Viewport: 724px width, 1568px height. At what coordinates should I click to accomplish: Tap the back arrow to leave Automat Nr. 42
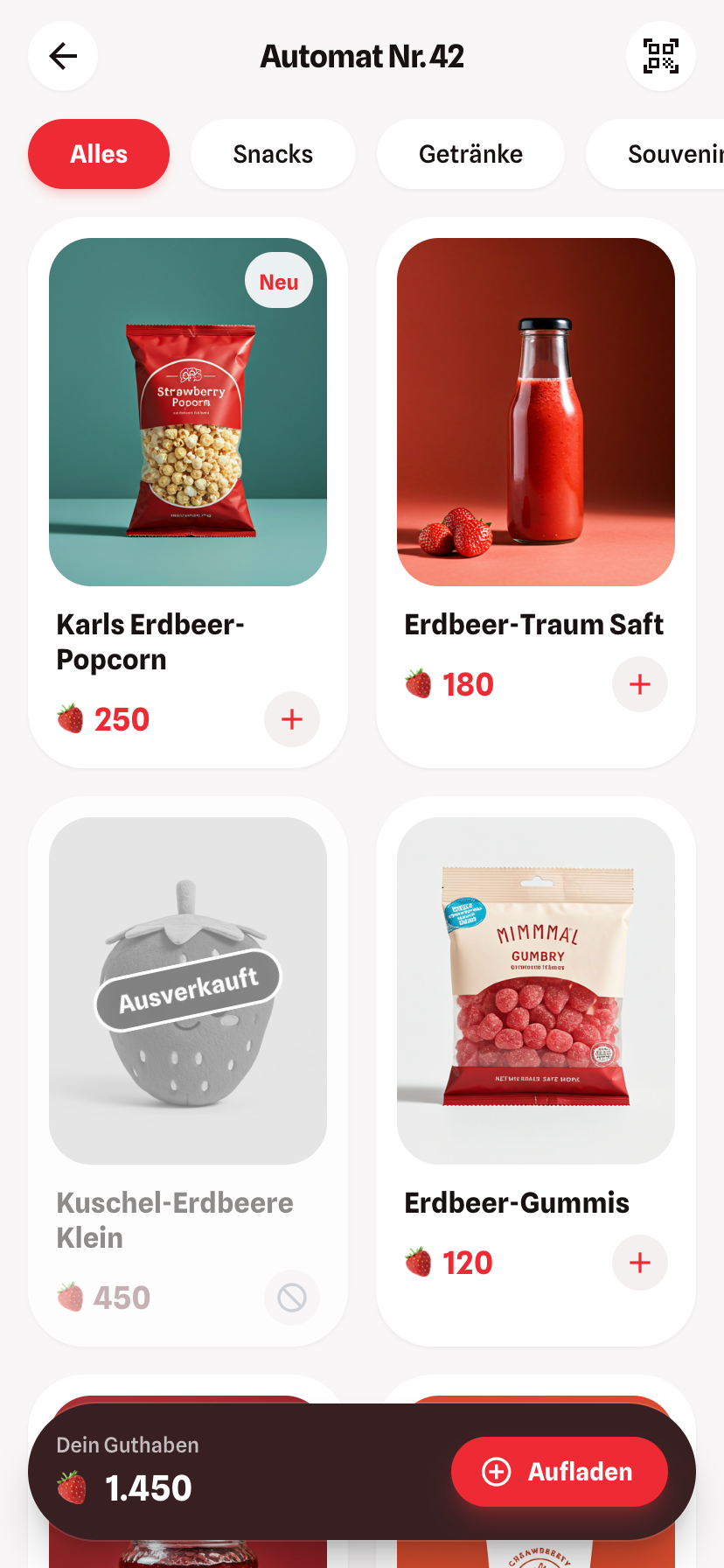point(62,56)
